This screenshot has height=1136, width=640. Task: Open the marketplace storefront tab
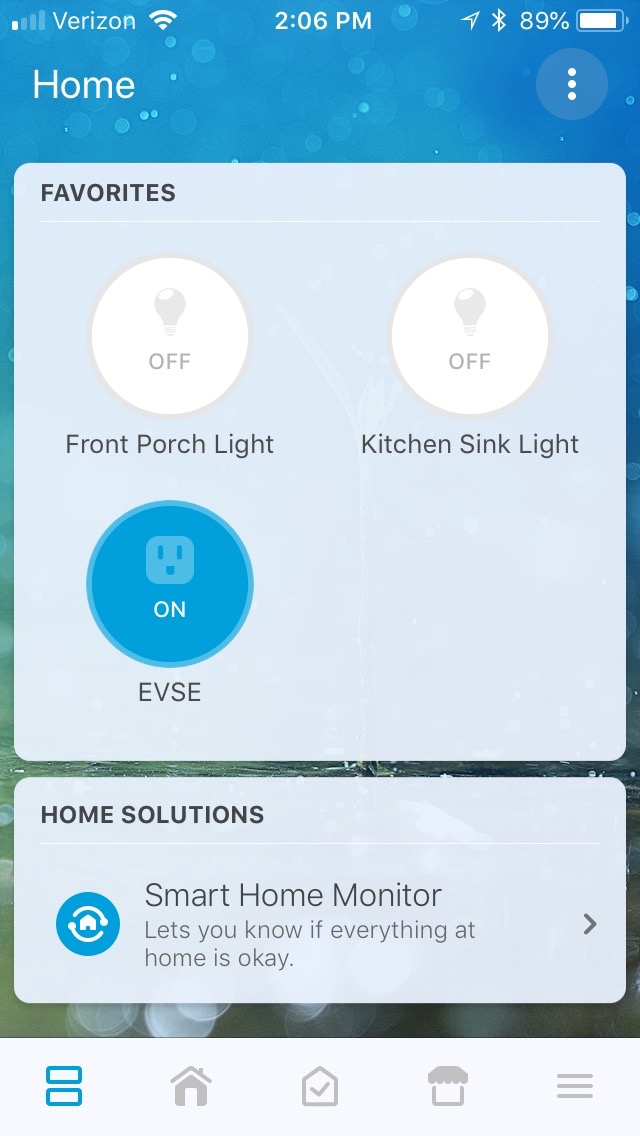point(447,1086)
